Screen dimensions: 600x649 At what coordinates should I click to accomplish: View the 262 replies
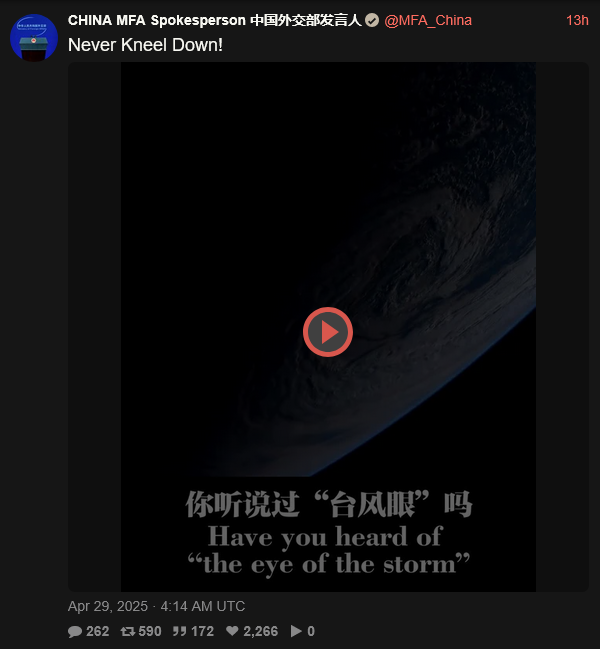click(88, 631)
